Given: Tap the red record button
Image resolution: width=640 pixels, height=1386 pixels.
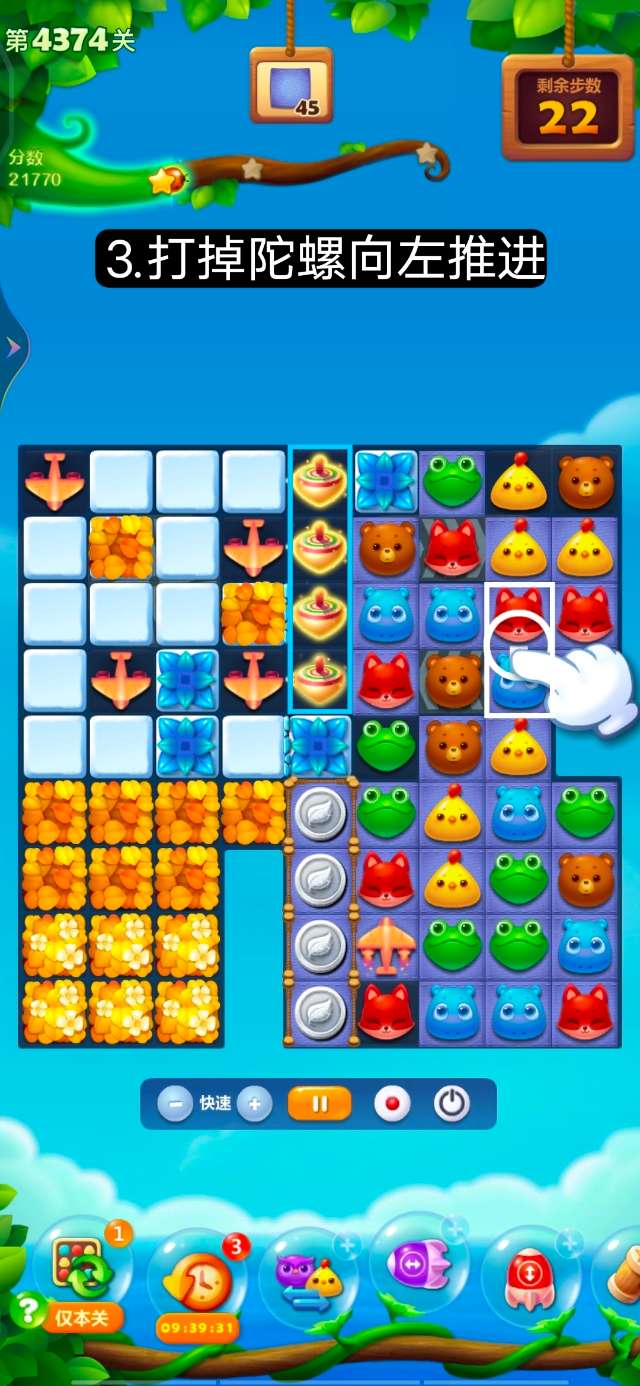Looking at the screenshot, I should [x=392, y=1104].
